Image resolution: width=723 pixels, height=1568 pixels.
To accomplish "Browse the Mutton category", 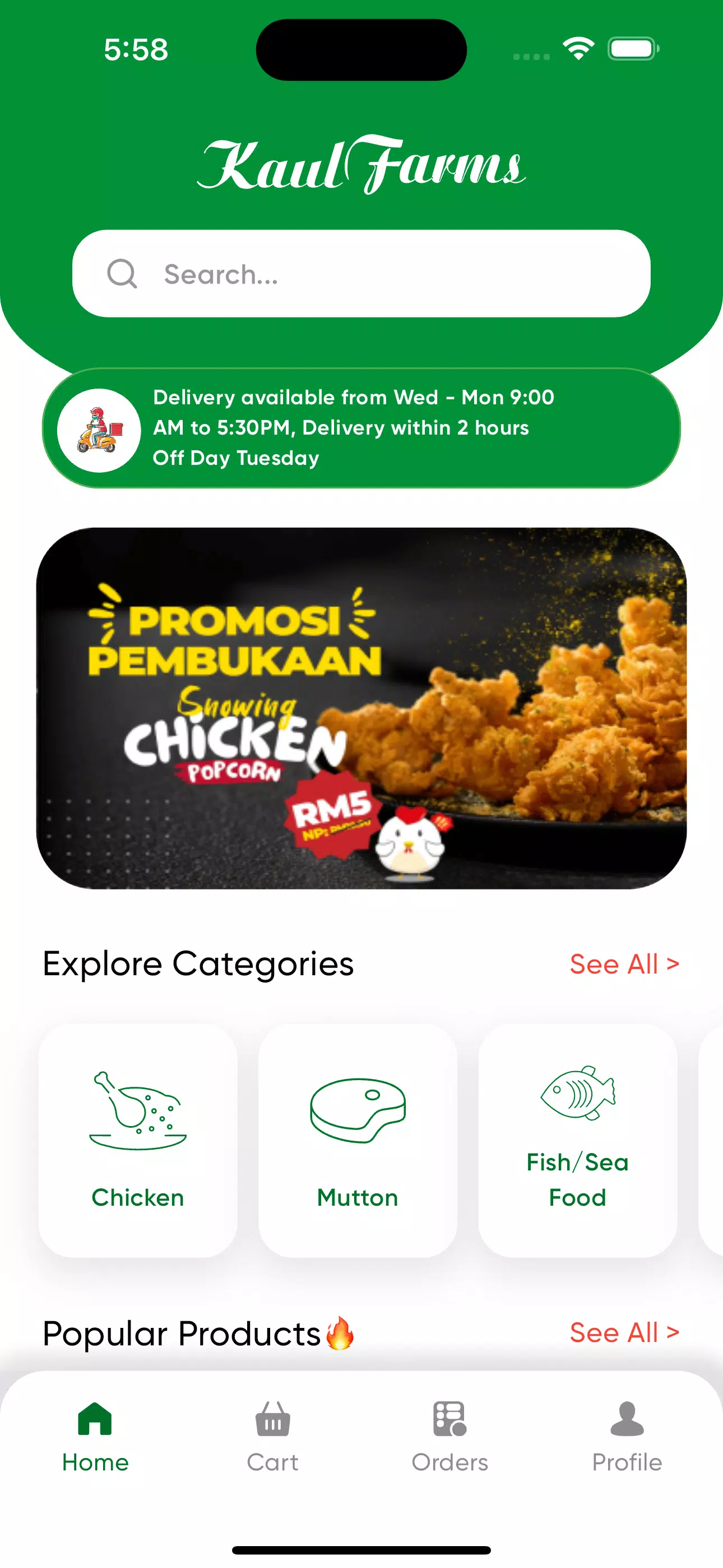I will pyautogui.click(x=358, y=1140).
